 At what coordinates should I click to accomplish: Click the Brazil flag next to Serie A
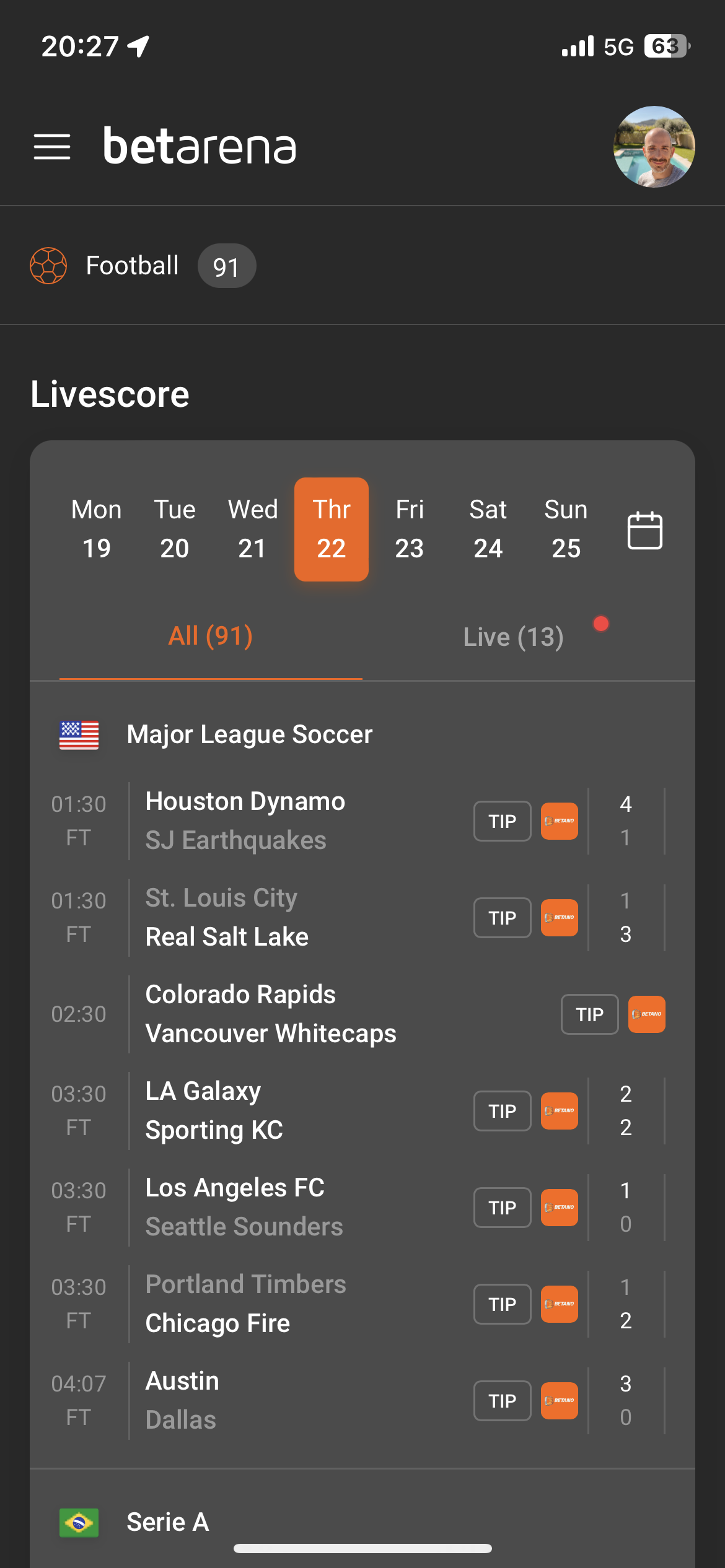coord(79,1522)
